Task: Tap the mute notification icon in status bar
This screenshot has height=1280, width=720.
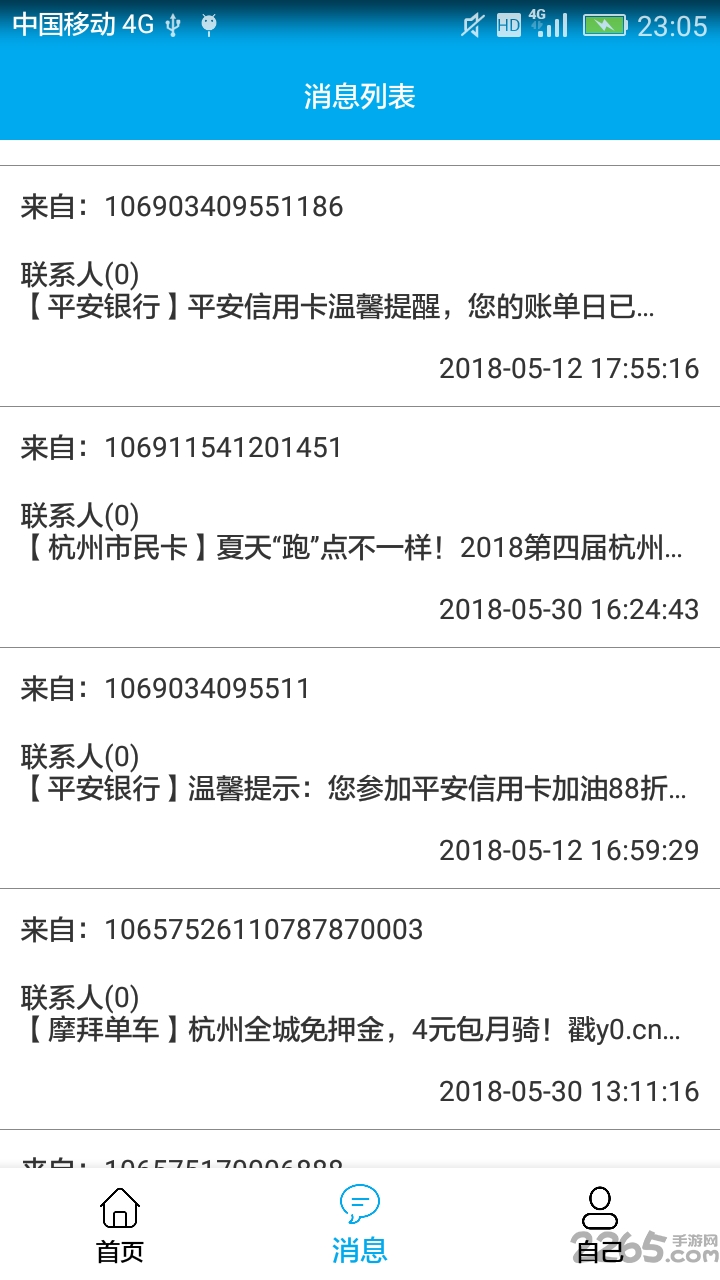Action: coord(470,24)
